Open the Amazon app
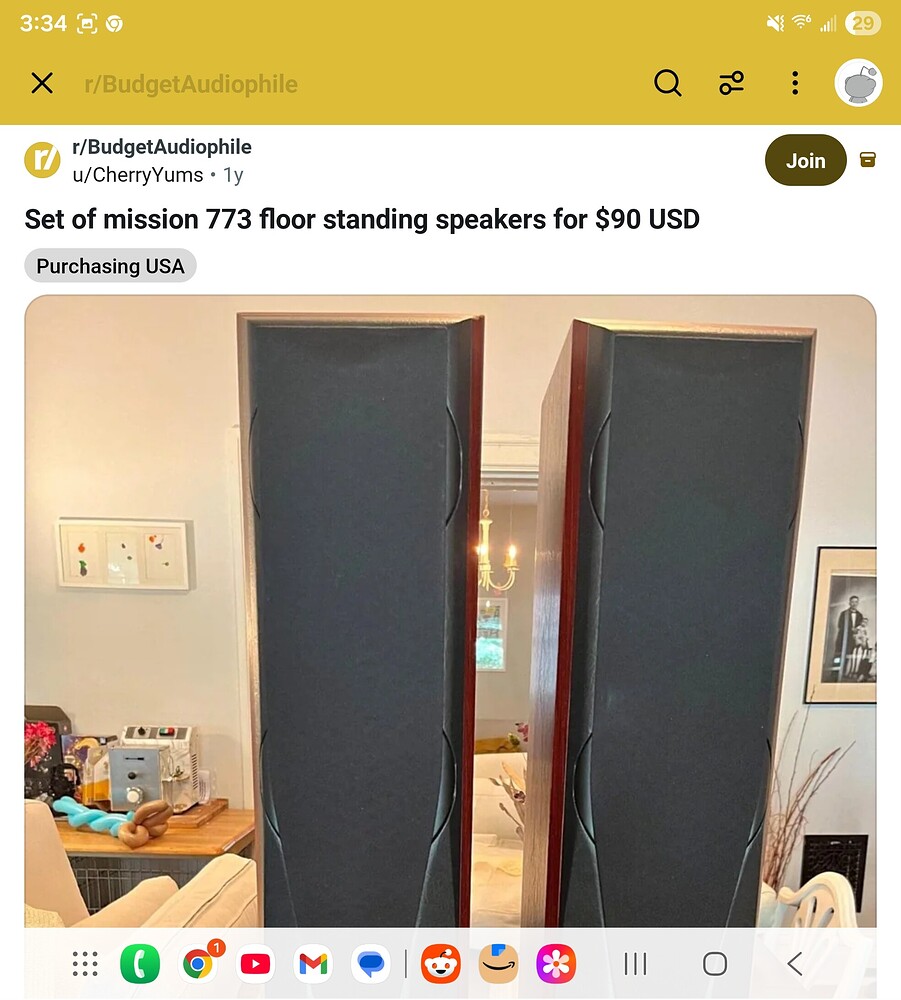The image size is (901, 1000). click(497, 963)
